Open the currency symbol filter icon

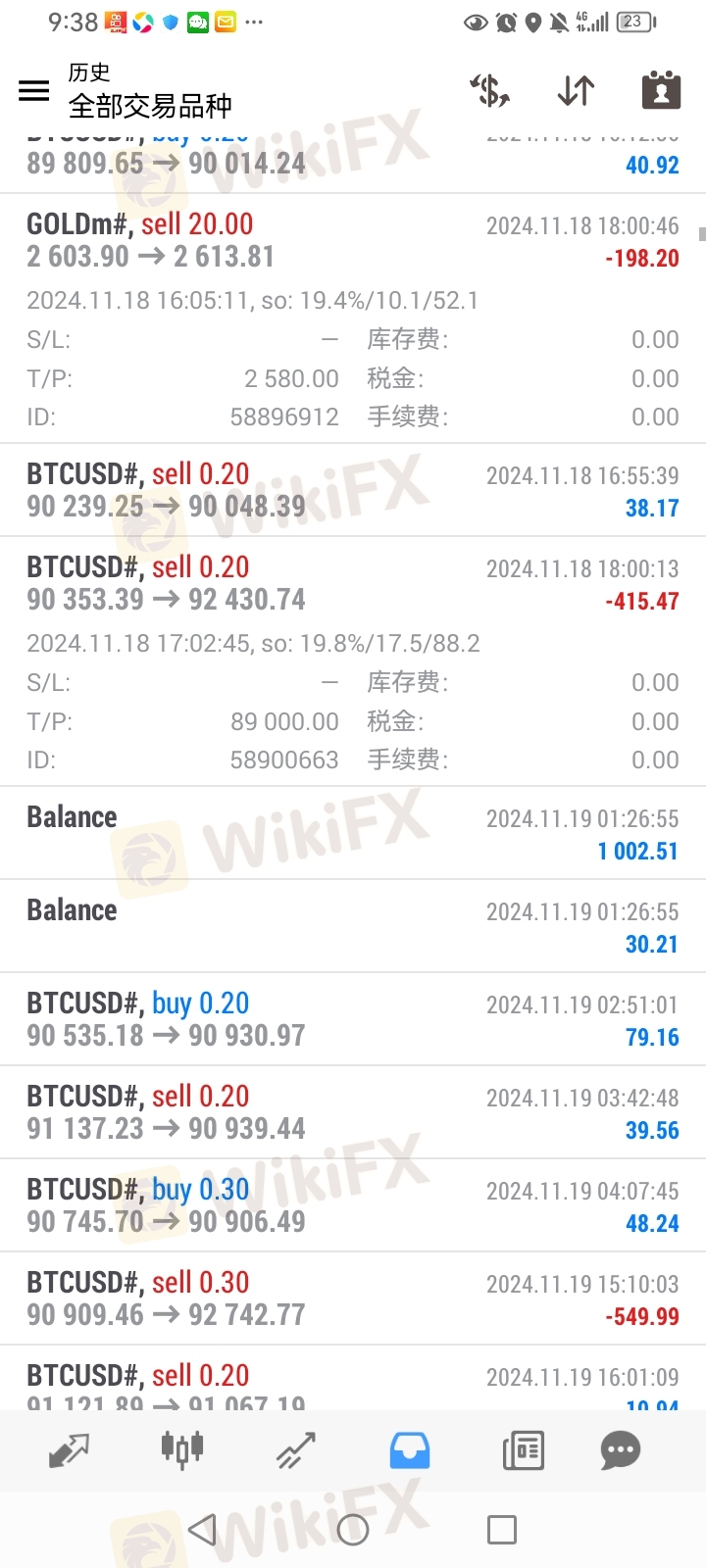coord(489,90)
